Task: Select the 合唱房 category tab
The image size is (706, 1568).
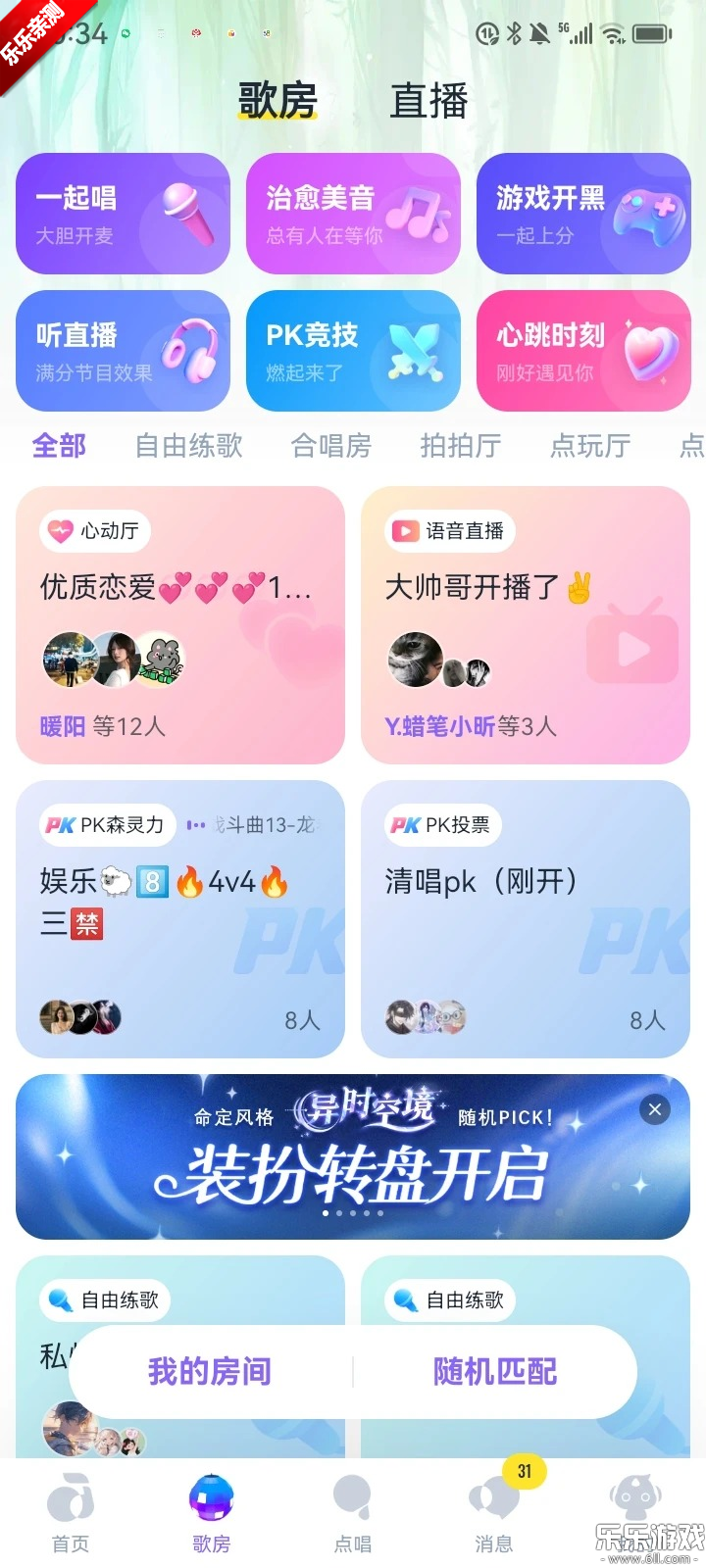Action: (331, 447)
